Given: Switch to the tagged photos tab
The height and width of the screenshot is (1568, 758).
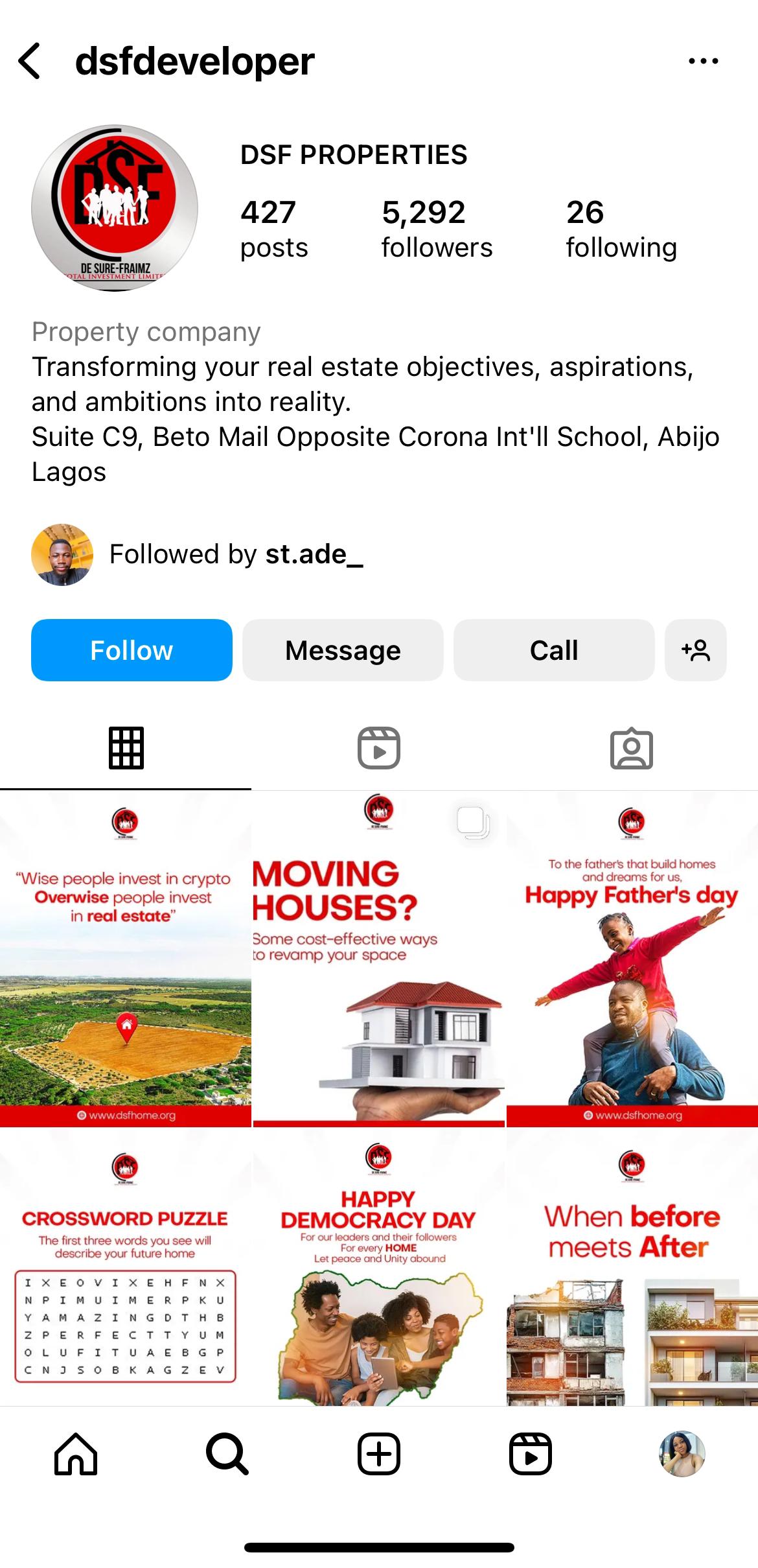Looking at the screenshot, I should (x=632, y=748).
